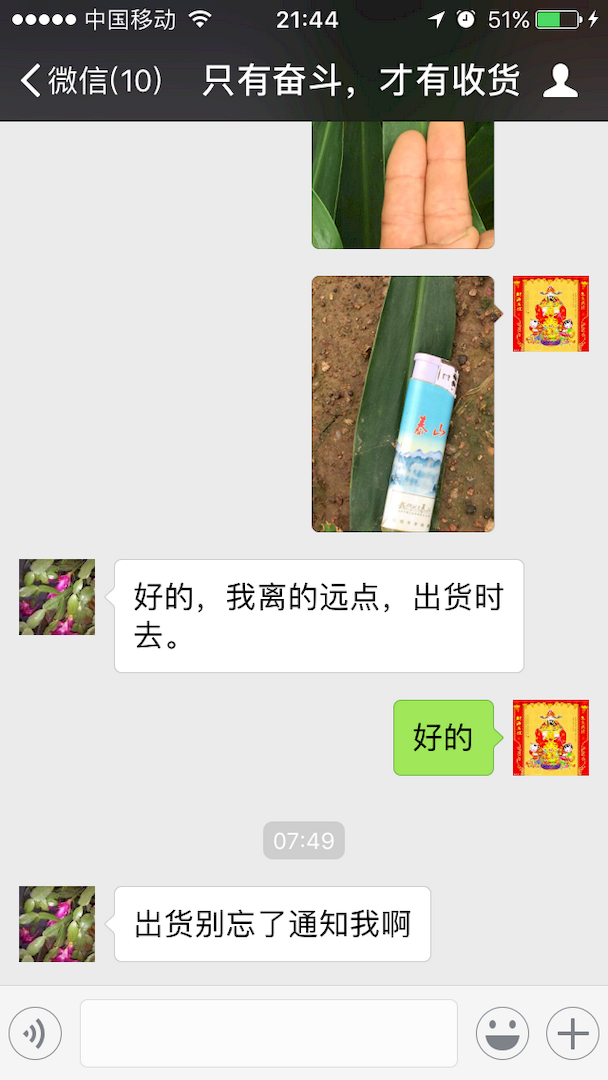
Task: Go back to the WeChat chat list
Action: pos(90,81)
